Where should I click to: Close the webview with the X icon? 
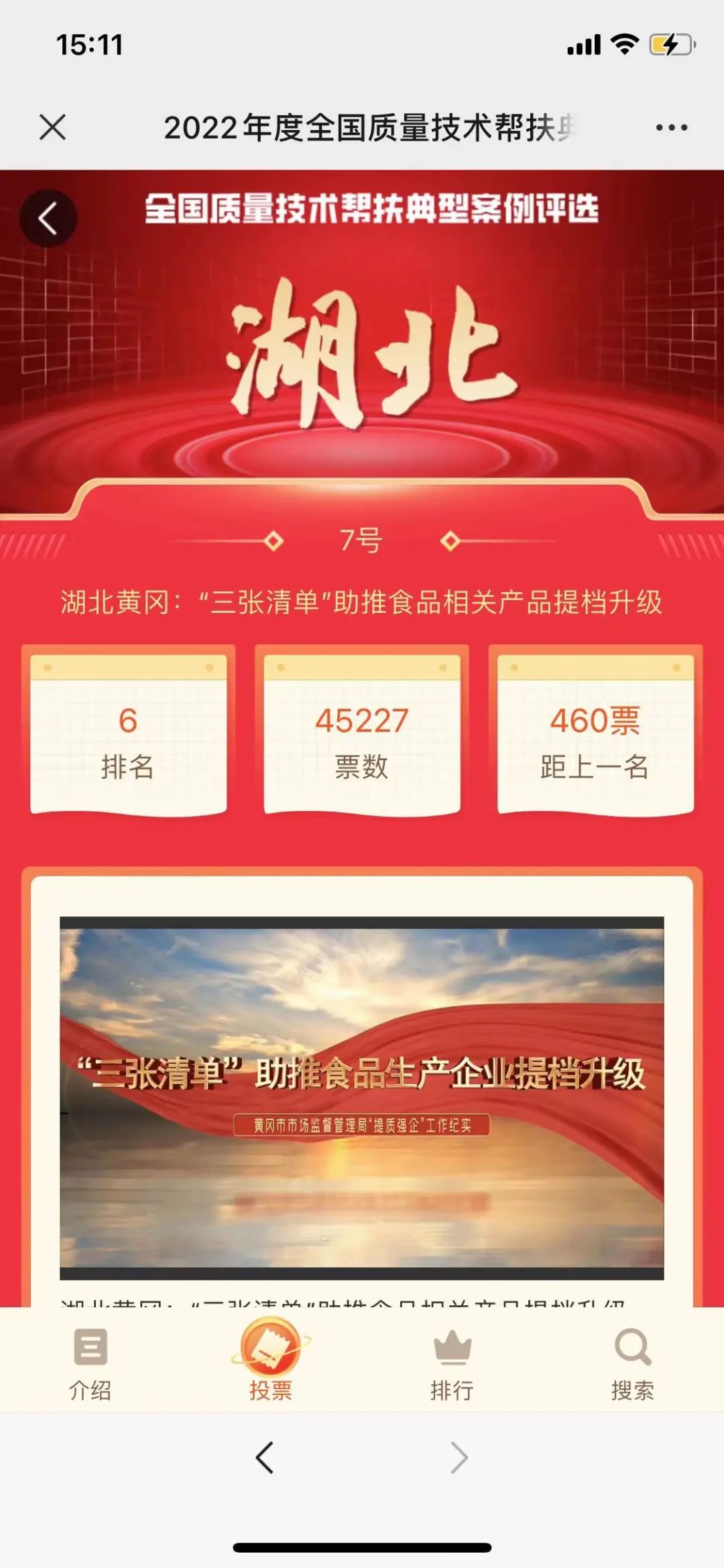click(53, 127)
